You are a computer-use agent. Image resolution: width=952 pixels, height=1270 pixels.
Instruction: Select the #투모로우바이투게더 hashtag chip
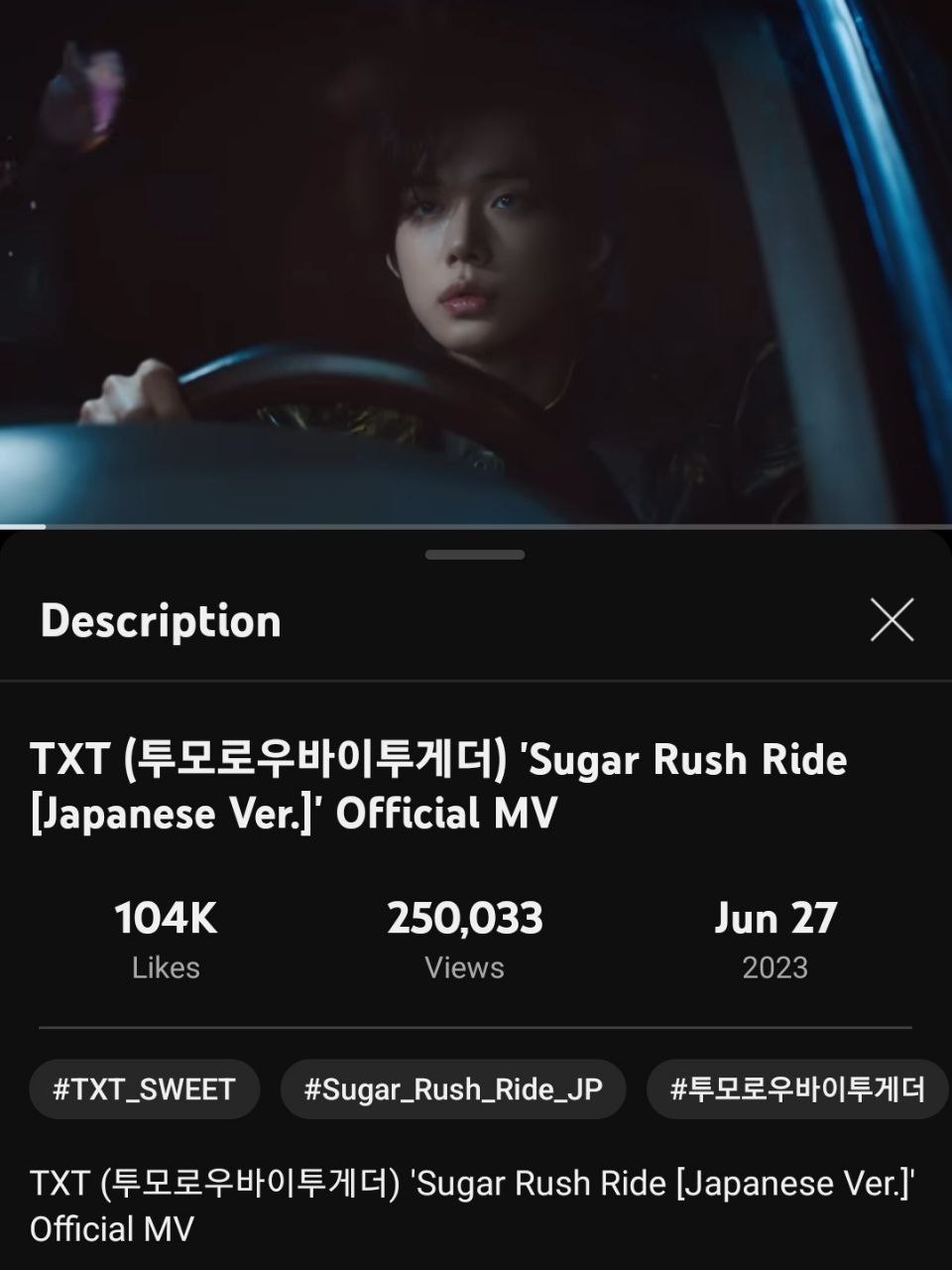pos(797,1089)
